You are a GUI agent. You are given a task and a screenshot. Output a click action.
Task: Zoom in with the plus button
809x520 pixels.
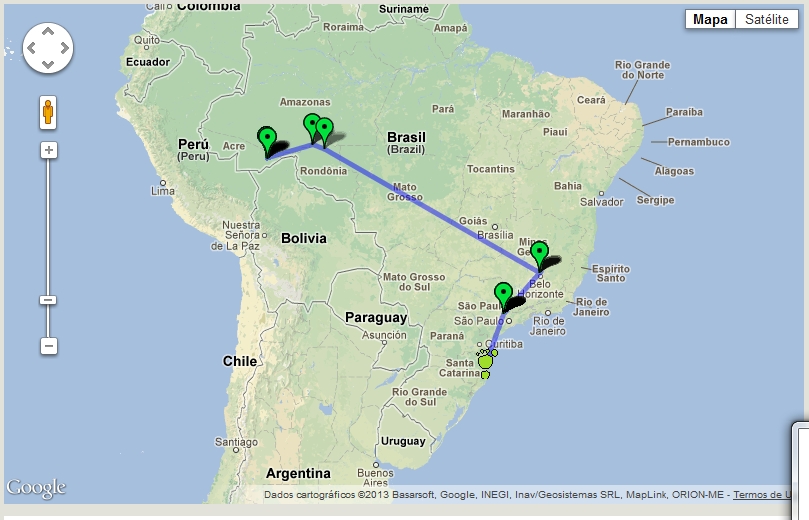pyautogui.click(x=48, y=150)
